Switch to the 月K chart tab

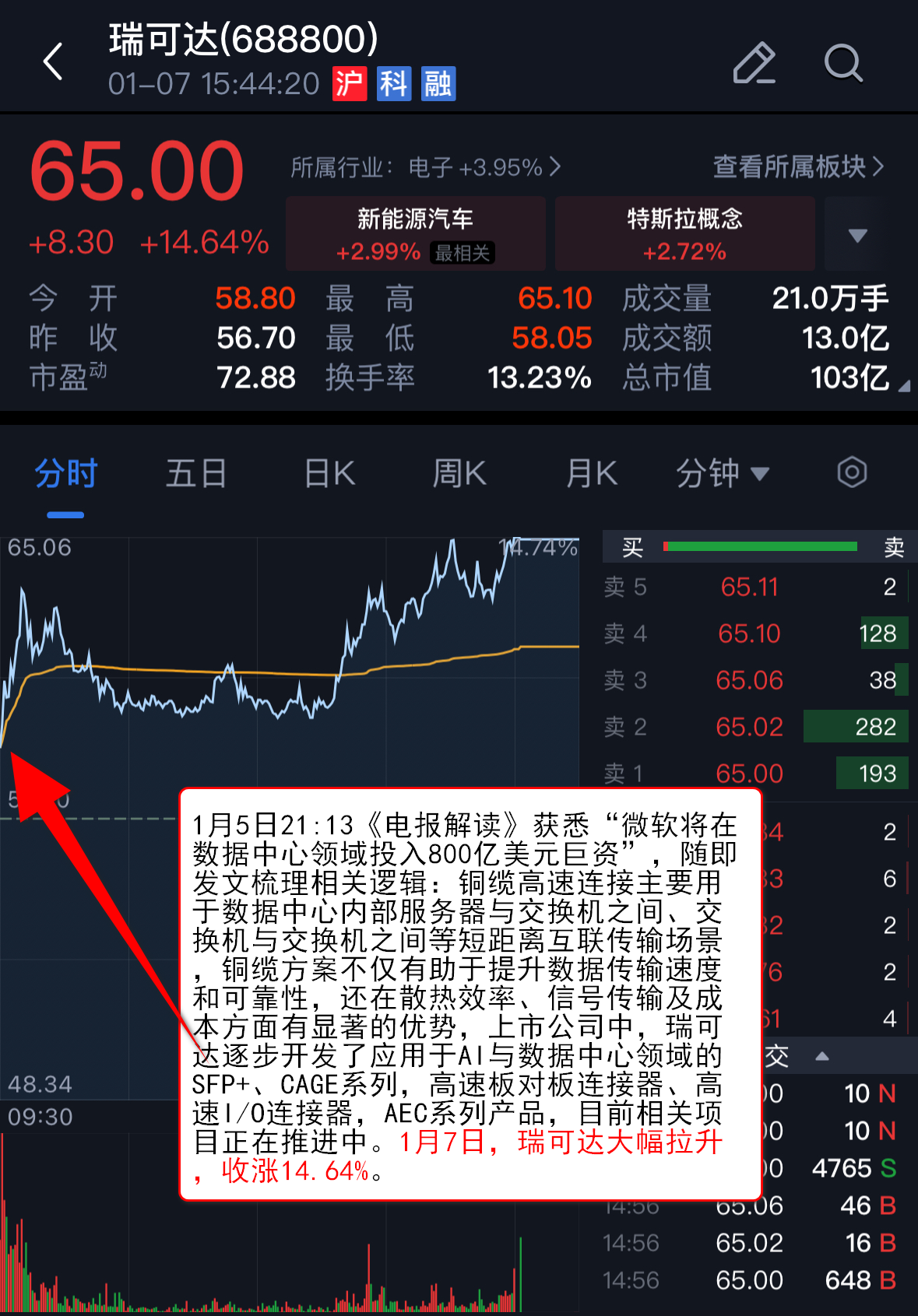coord(592,473)
